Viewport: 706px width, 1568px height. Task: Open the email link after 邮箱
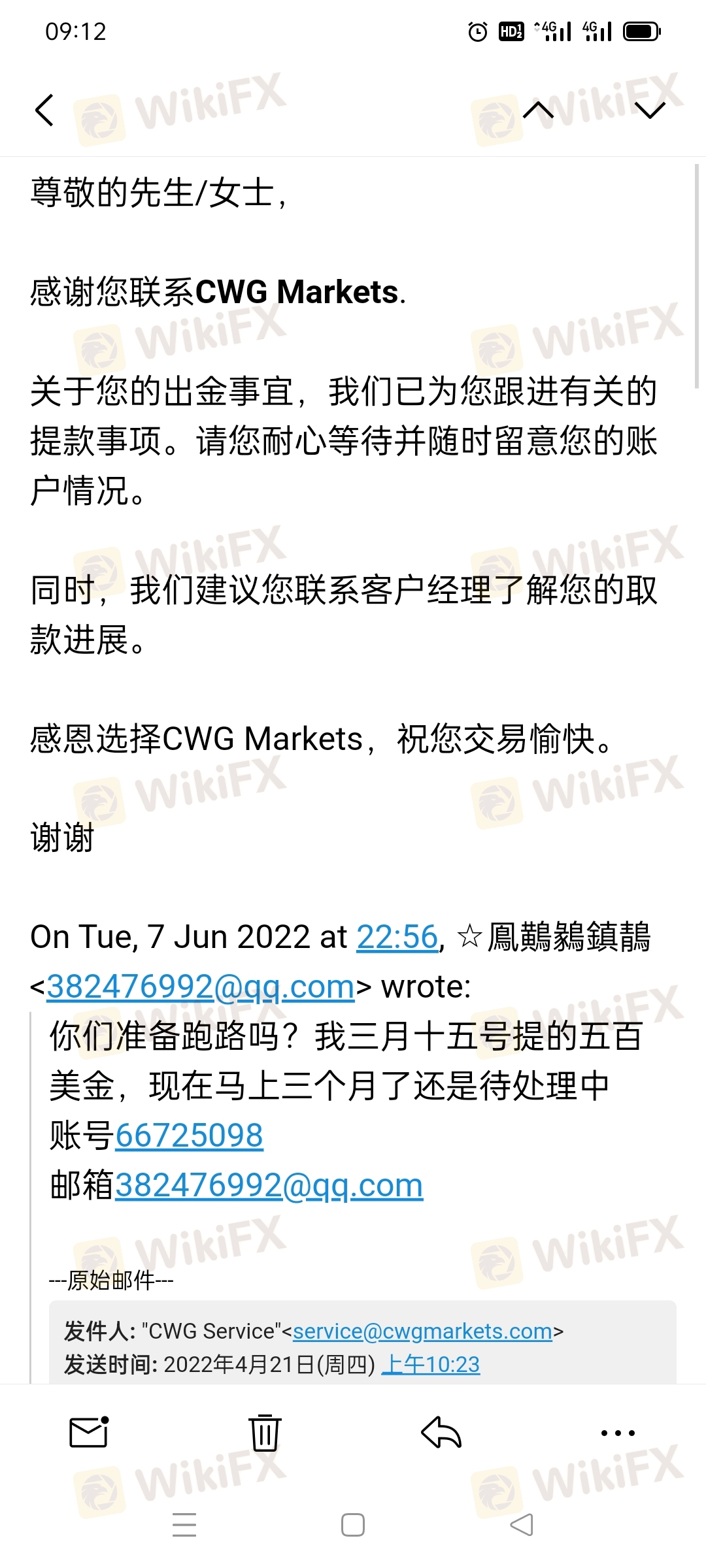(269, 1185)
